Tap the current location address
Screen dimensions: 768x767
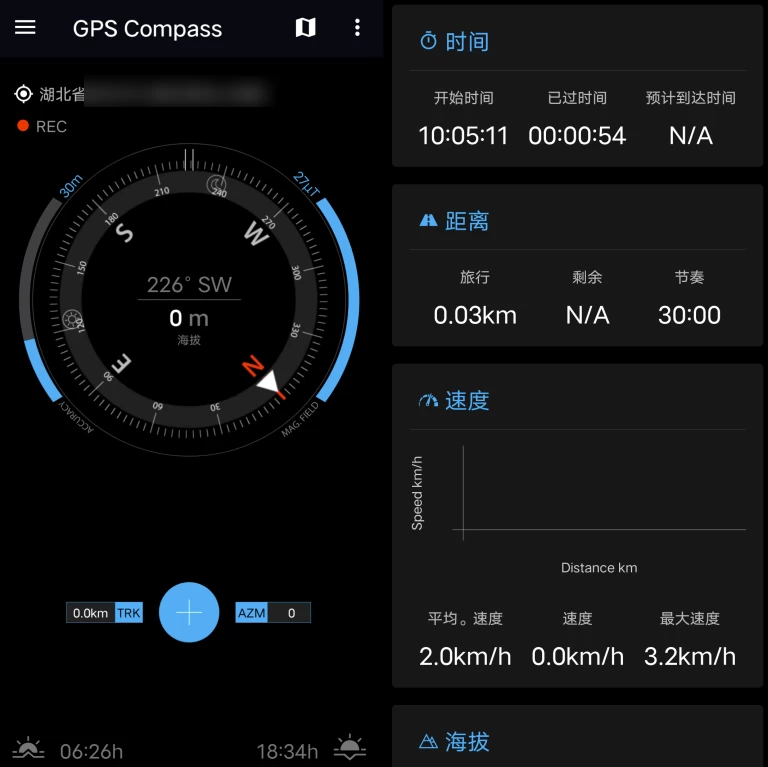pyautogui.click(x=150, y=95)
